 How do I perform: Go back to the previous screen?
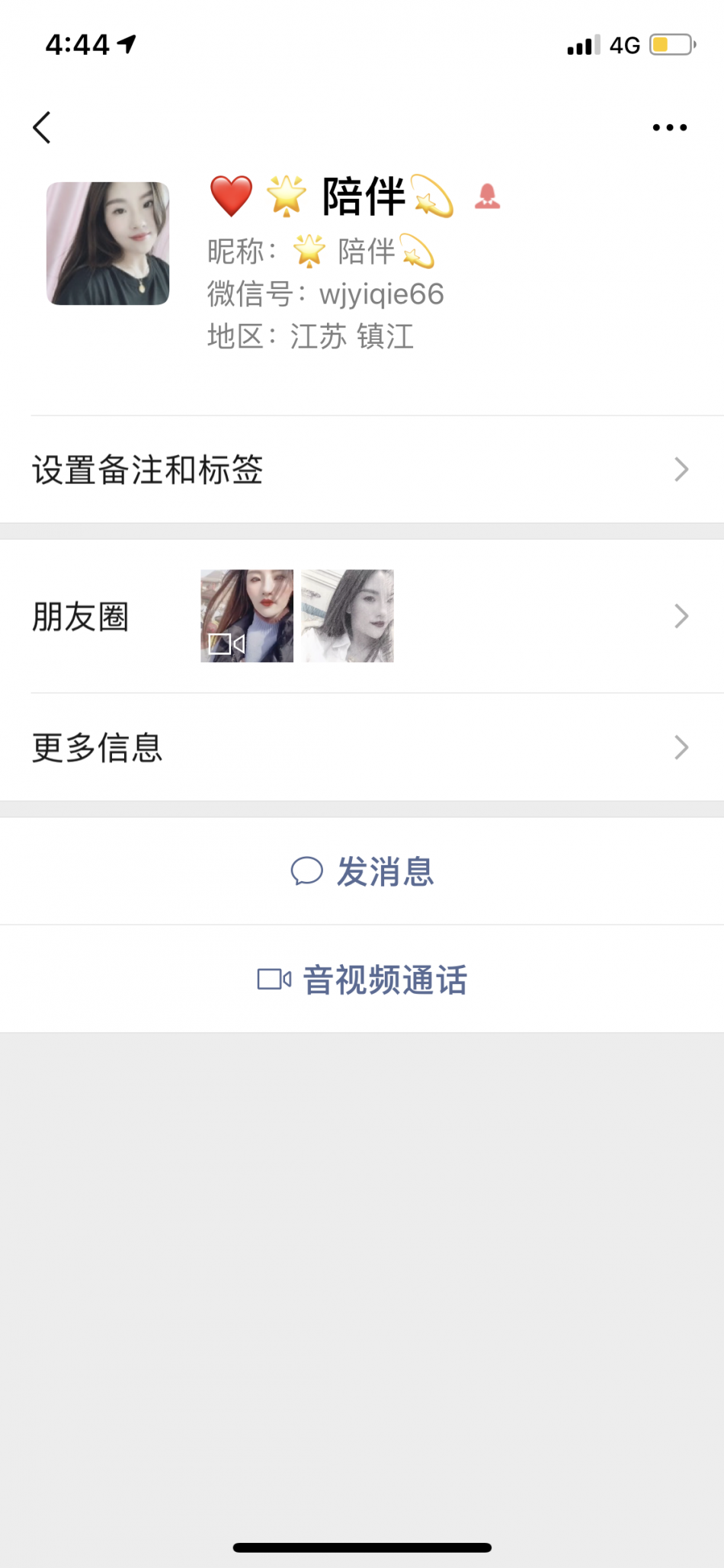[x=43, y=127]
